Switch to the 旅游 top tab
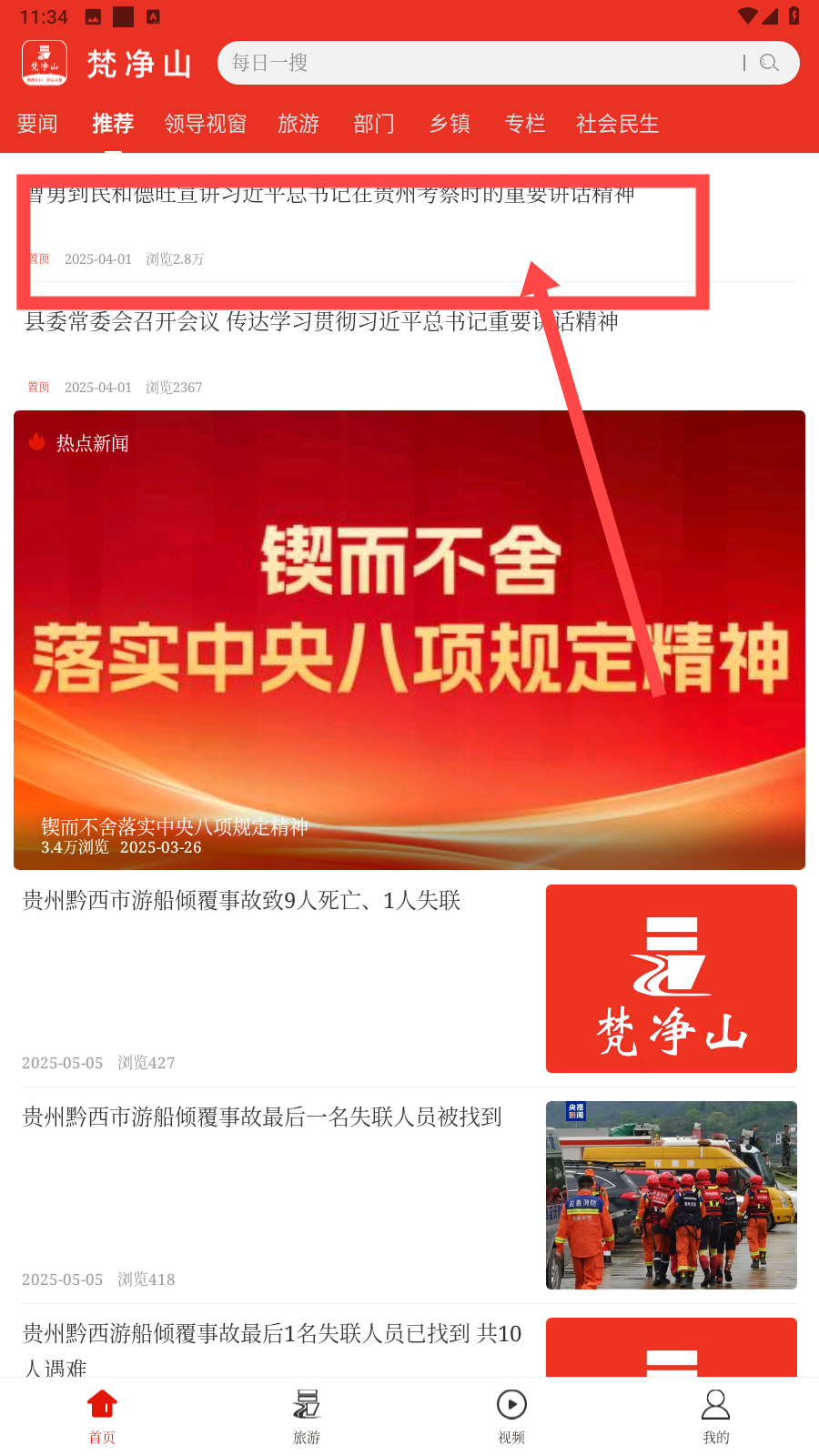Viewport: 819px width, 1456px height. 298,124
